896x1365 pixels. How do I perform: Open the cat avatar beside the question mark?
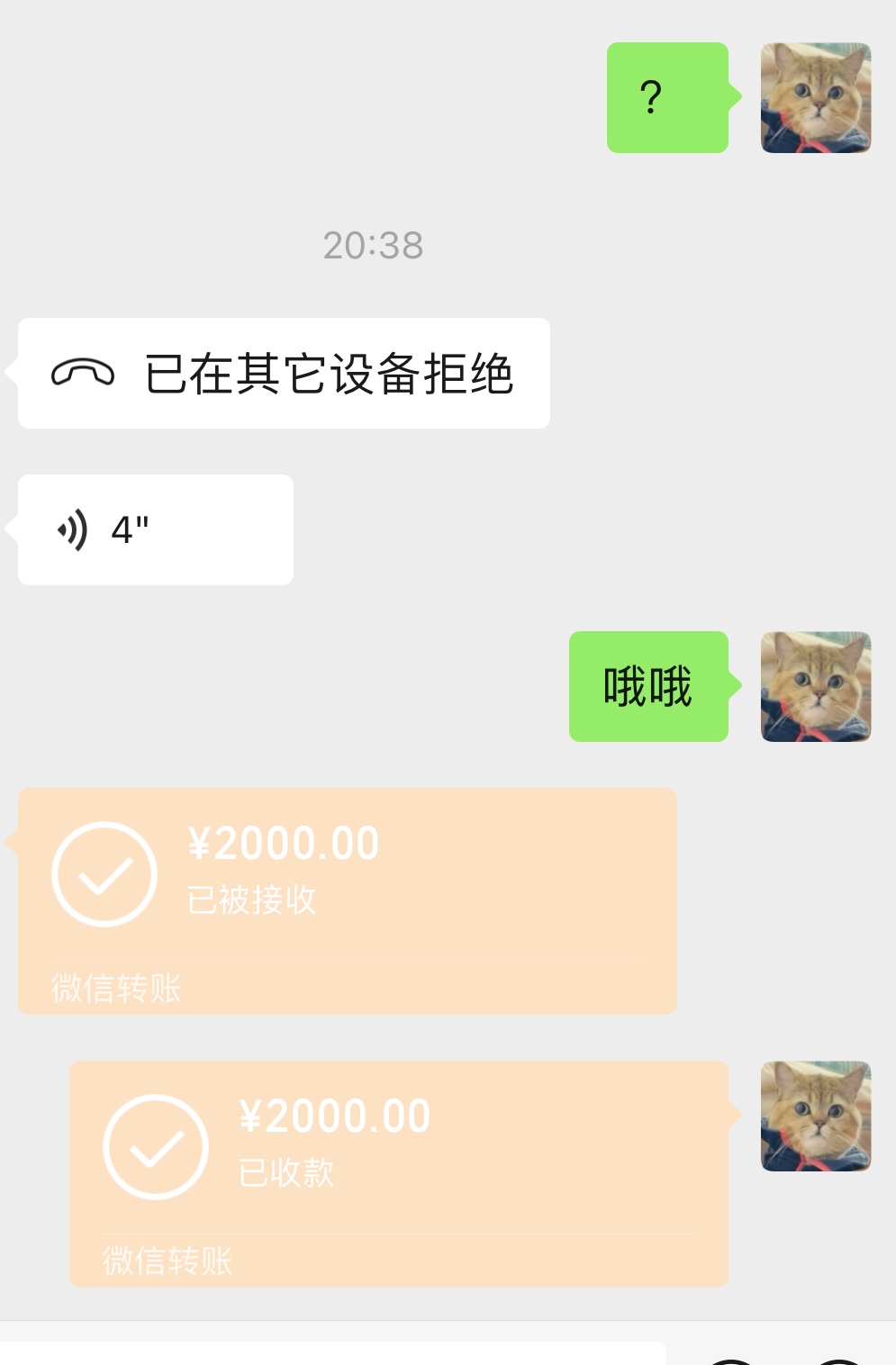tap(815, 97)
